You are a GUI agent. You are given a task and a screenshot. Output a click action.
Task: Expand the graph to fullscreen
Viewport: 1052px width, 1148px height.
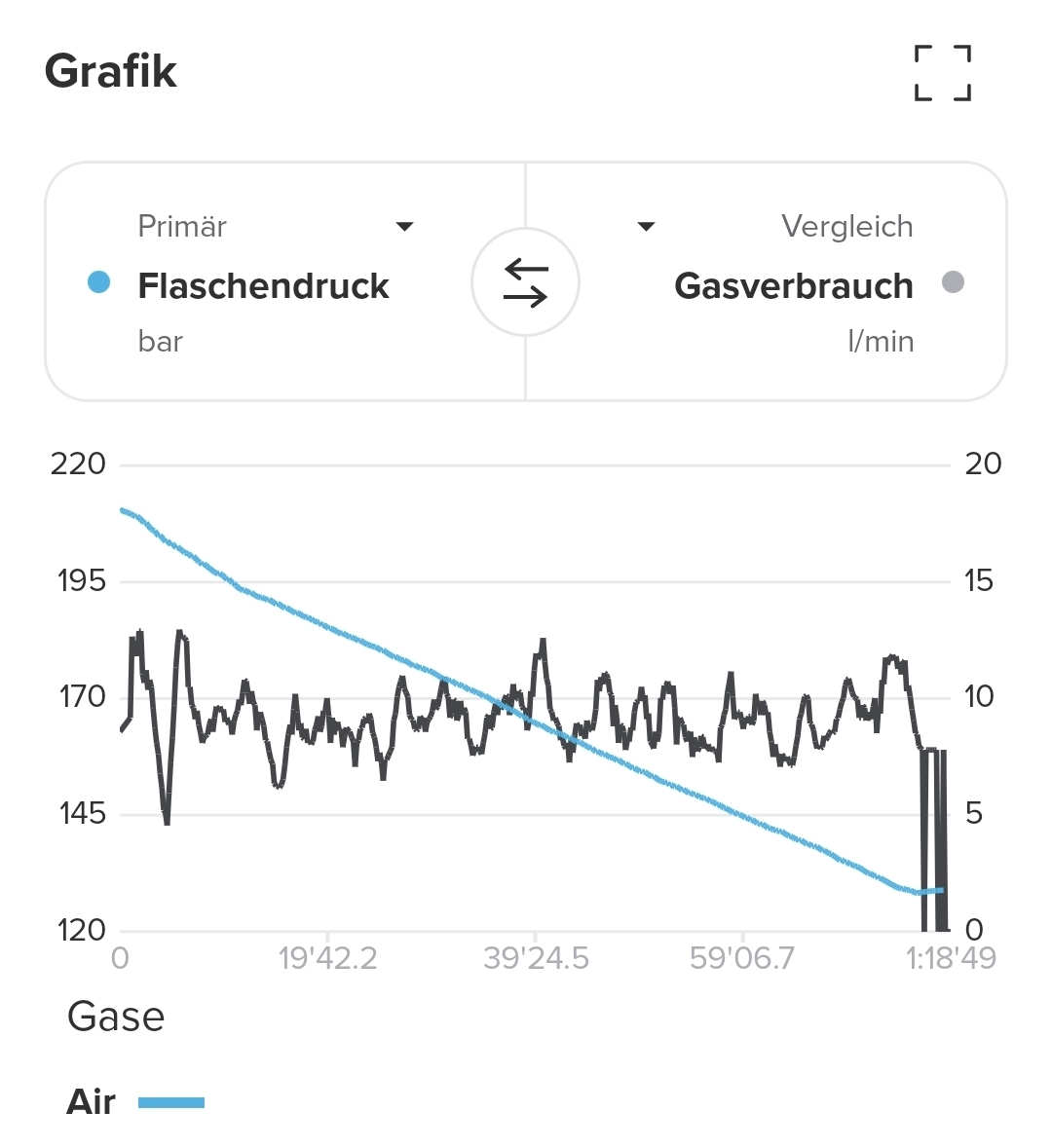coord(943,73)
